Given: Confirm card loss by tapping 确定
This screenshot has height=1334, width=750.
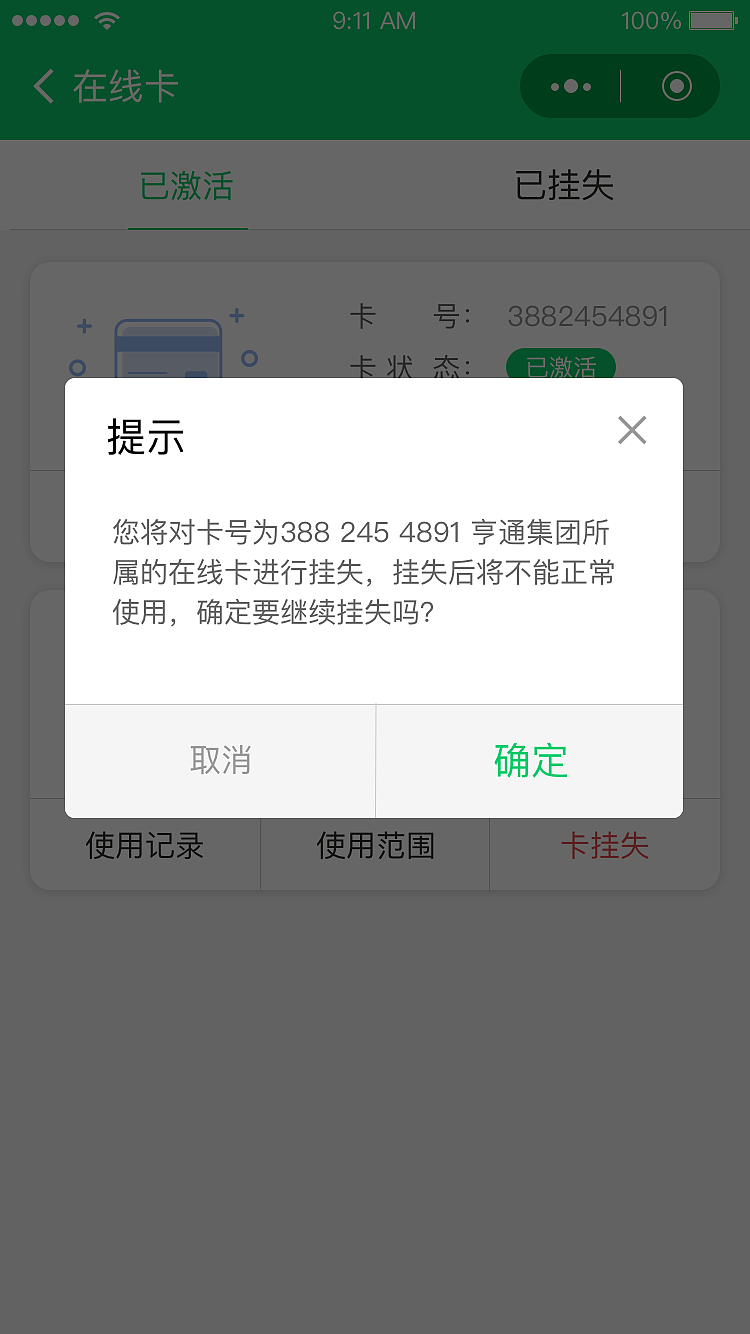Looking at the screenshot, I should click(530, 761).
